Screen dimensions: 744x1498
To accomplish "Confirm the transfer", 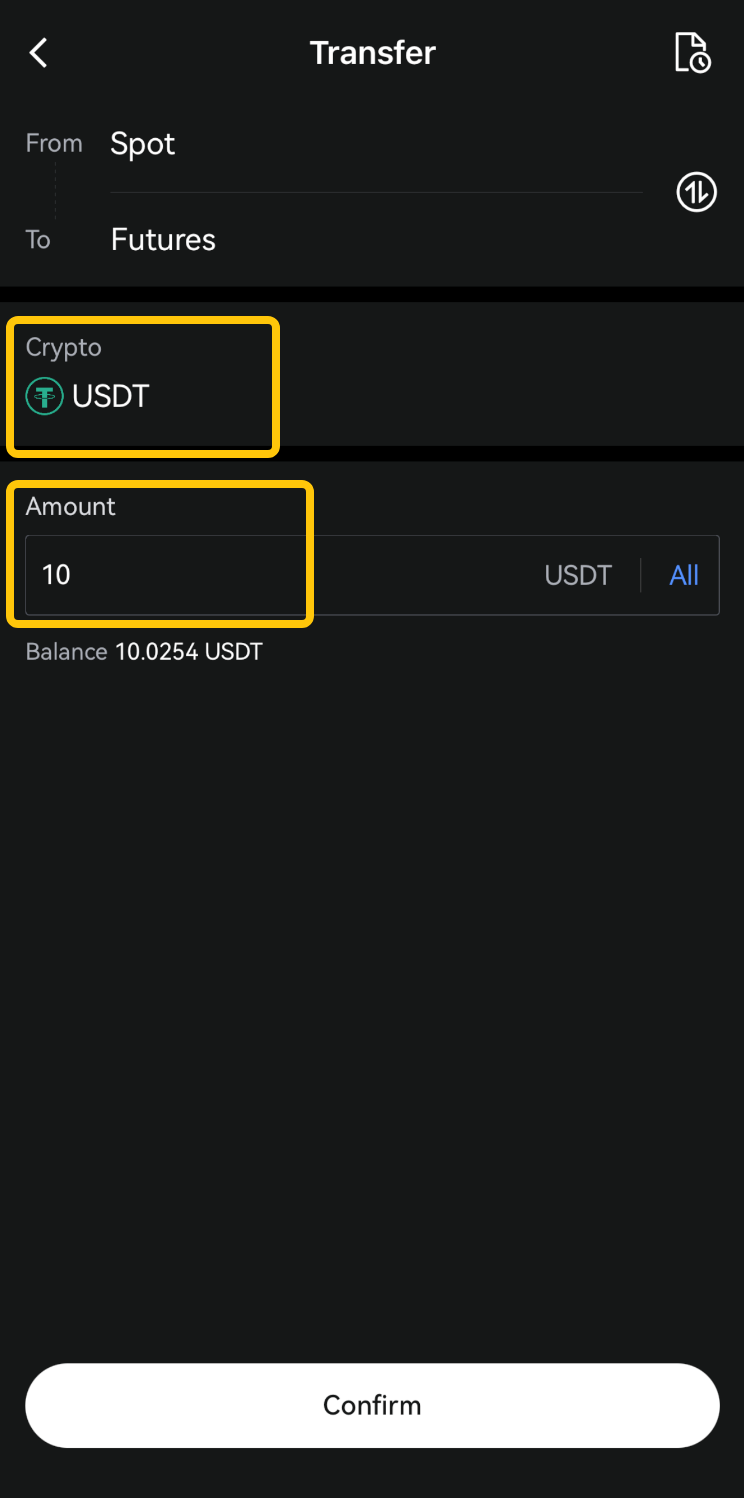I will pyautogui.click(x=372, y=1405).
